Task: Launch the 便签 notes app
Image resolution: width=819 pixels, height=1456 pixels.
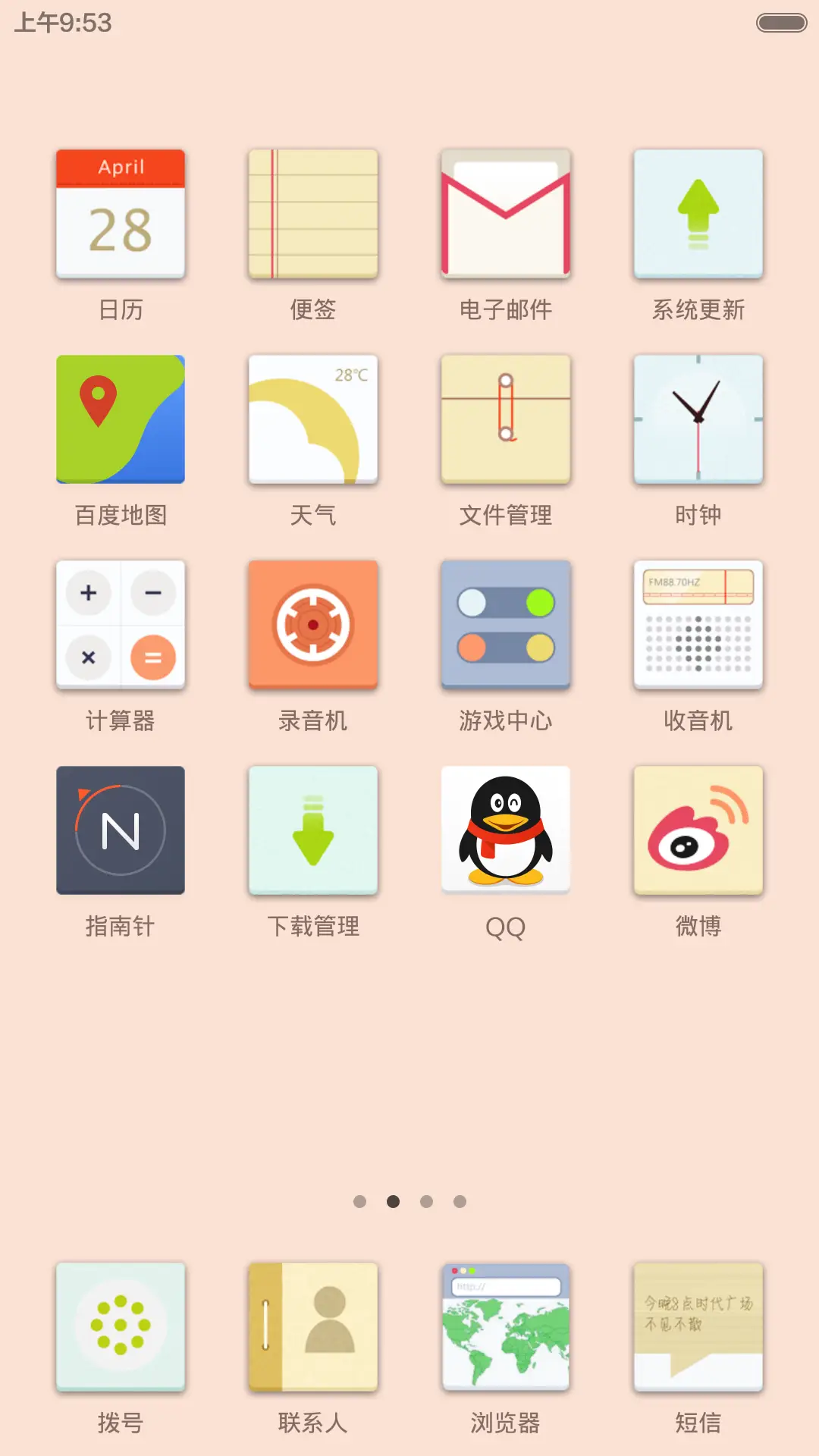Action: pos(312,215)
